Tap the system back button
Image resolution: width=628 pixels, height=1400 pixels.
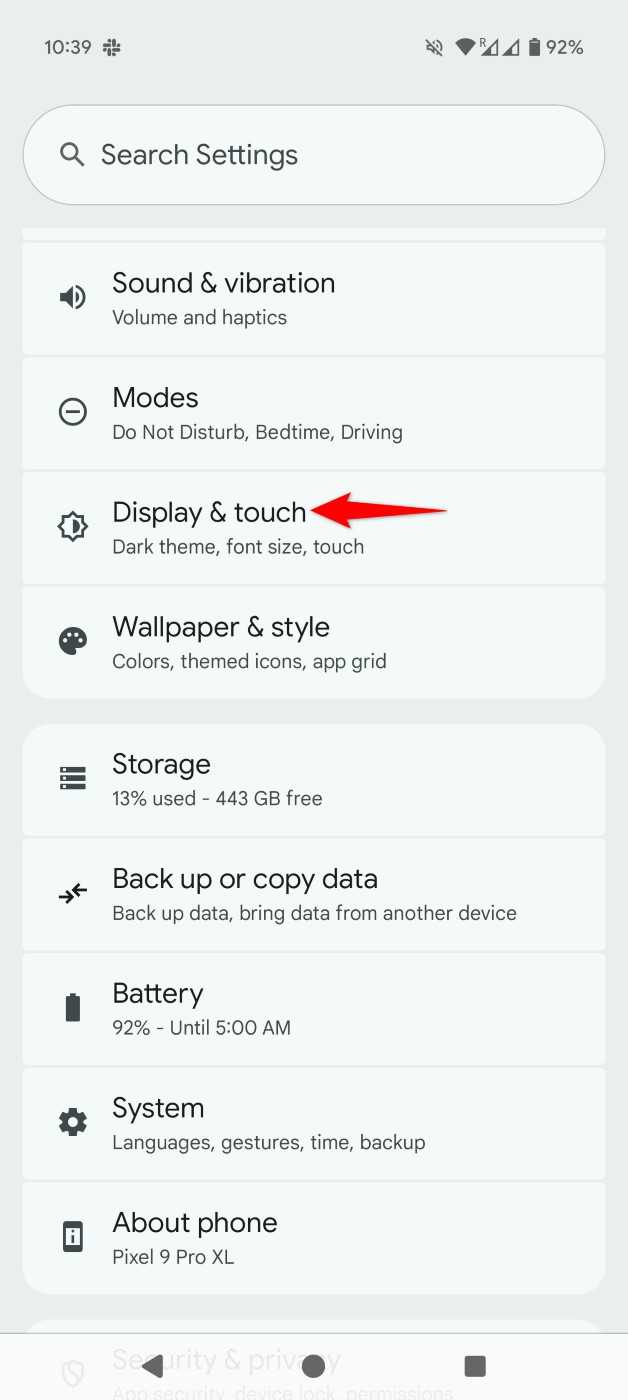152,1366
